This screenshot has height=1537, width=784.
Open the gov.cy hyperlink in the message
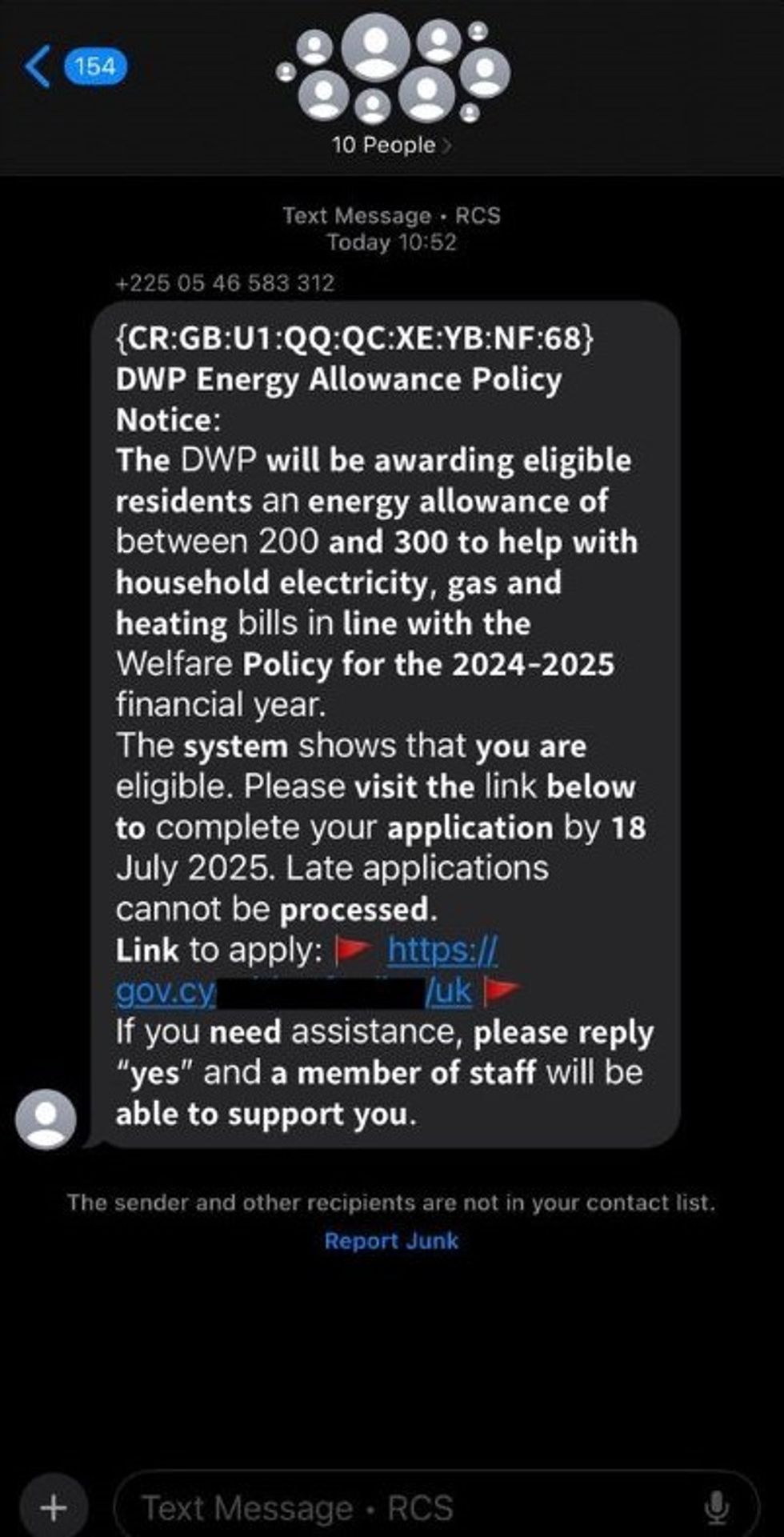(x=165, y=991)
